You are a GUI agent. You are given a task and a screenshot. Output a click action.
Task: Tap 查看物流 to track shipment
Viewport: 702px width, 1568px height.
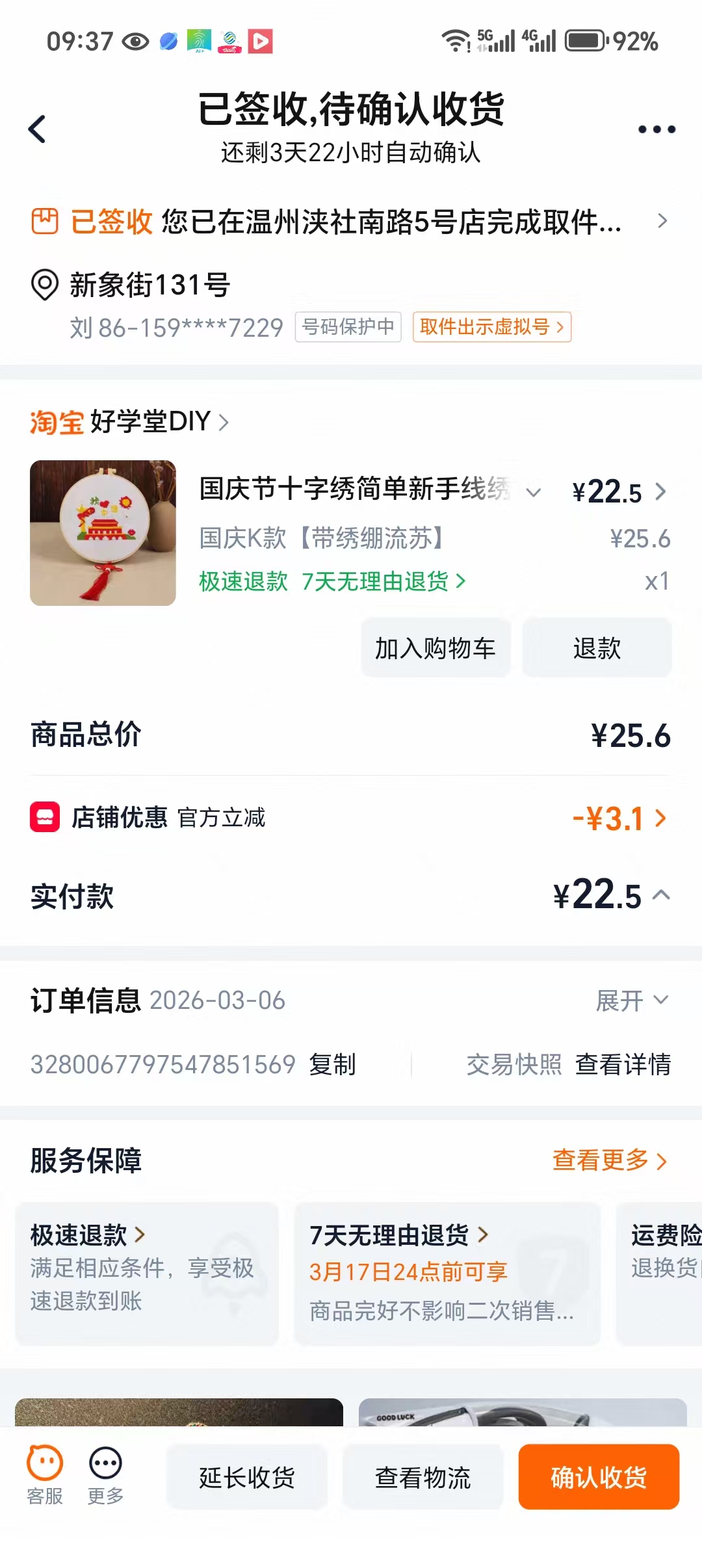pos(423,1477)
